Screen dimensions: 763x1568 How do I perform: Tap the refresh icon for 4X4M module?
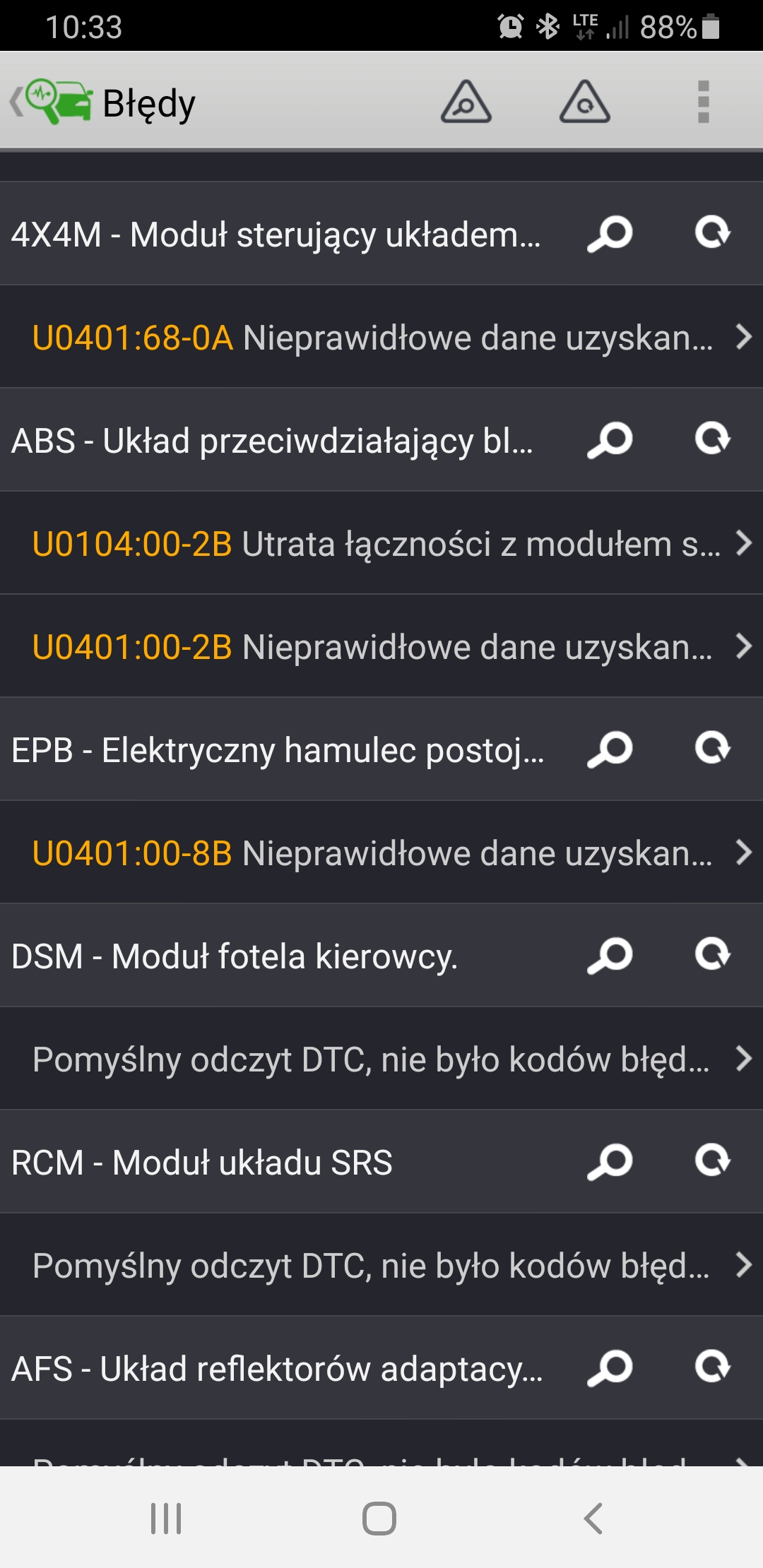pyautogui.click(x=712, y=232)
